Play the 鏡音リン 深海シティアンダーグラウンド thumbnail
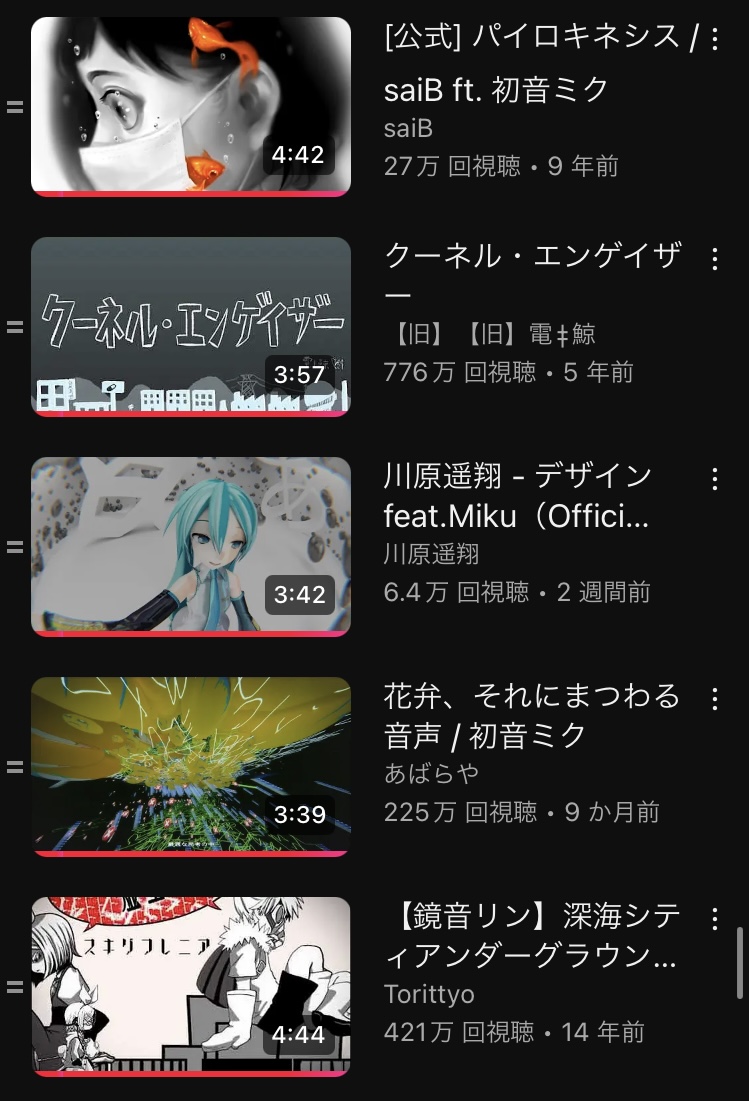Screen dimensions: 749x1101 [191, 986]
